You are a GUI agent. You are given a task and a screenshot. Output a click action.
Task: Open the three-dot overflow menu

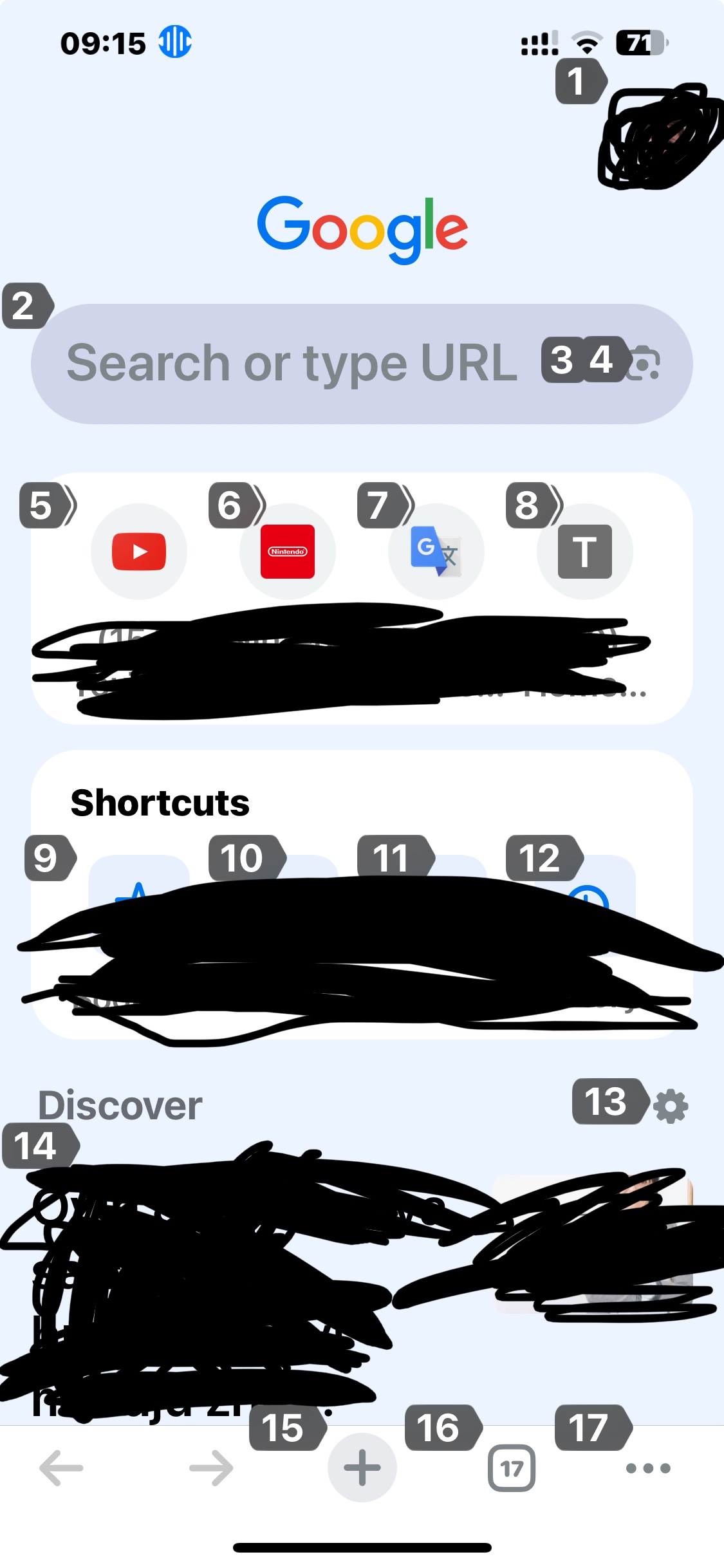648,1468
